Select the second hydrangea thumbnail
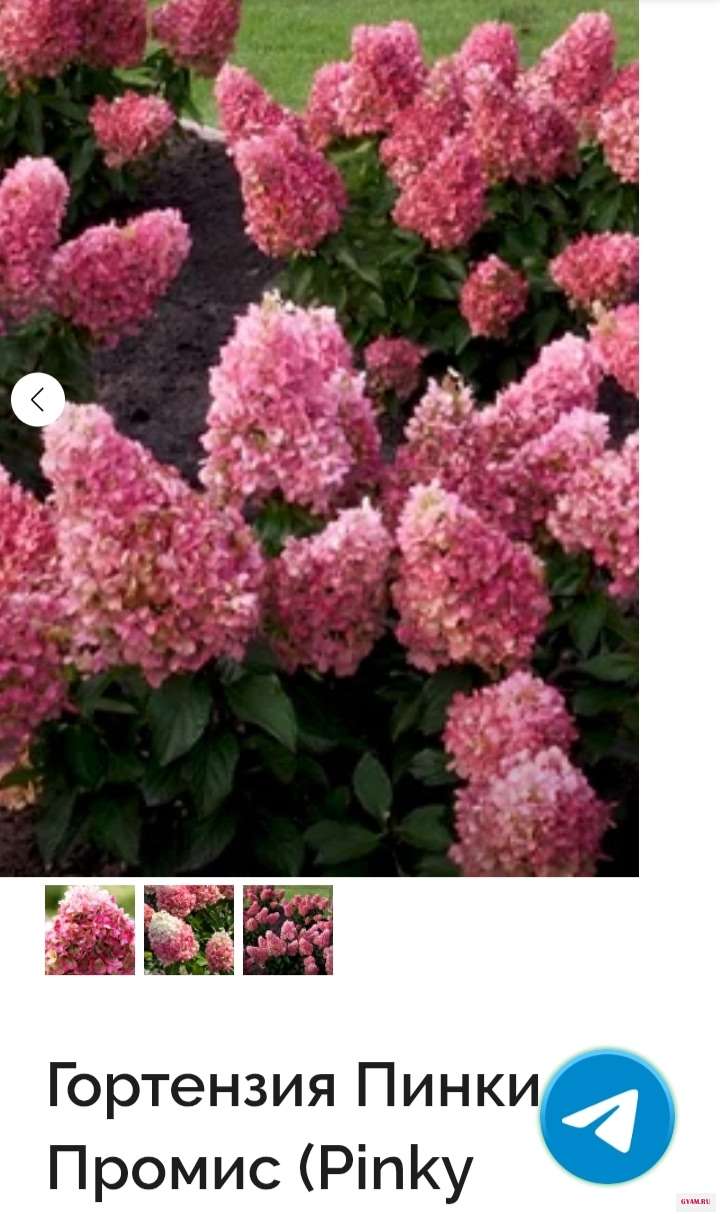 189,929
